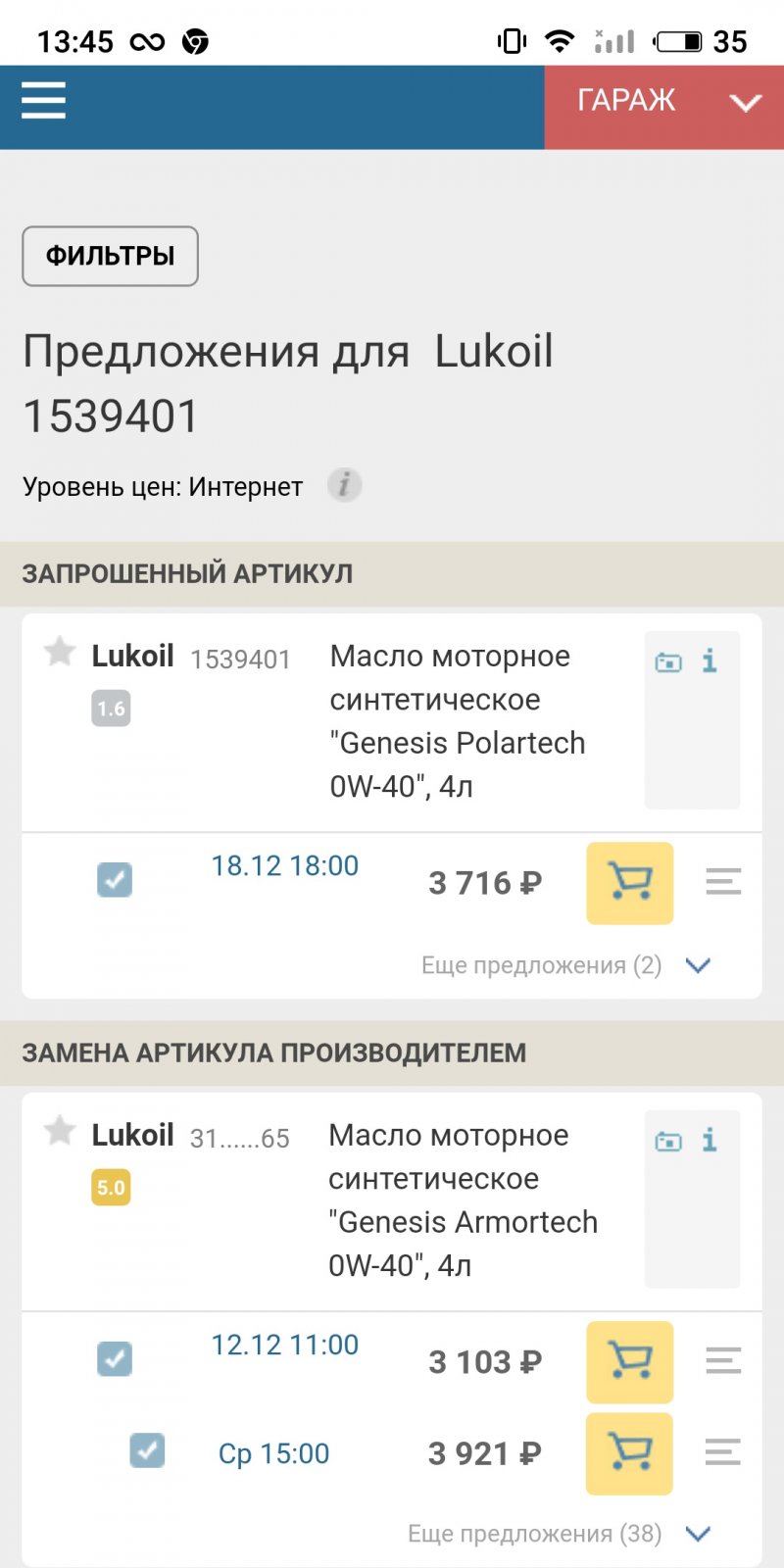This screenshot has width=784, height=1568.
Task: Open the hamburger navigation menu
Action: pyautogui.click(x=43, y=100)
